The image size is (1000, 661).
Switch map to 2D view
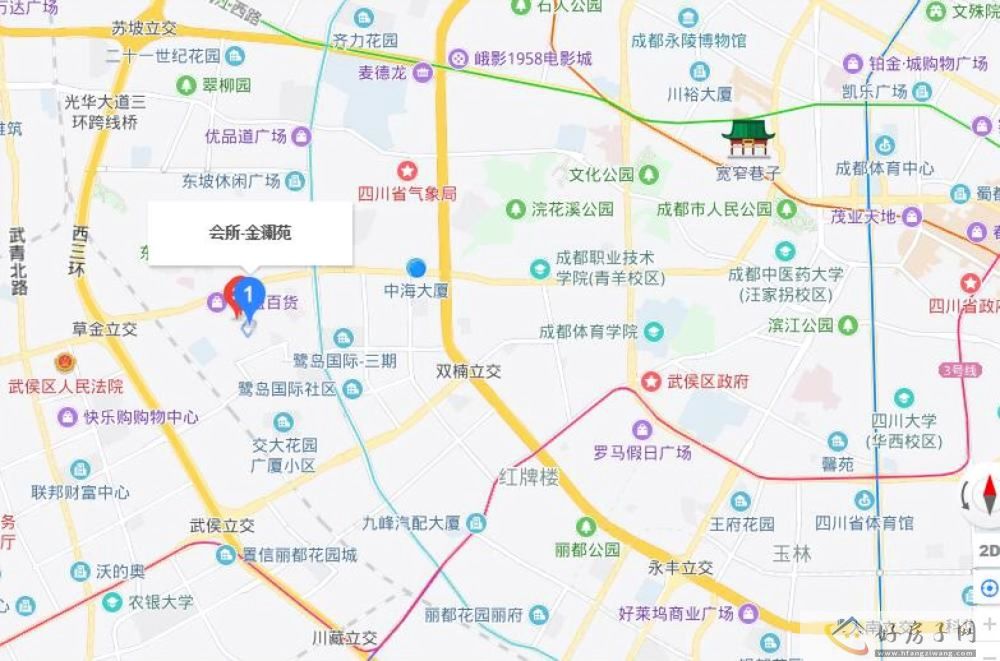click(989, 550)
